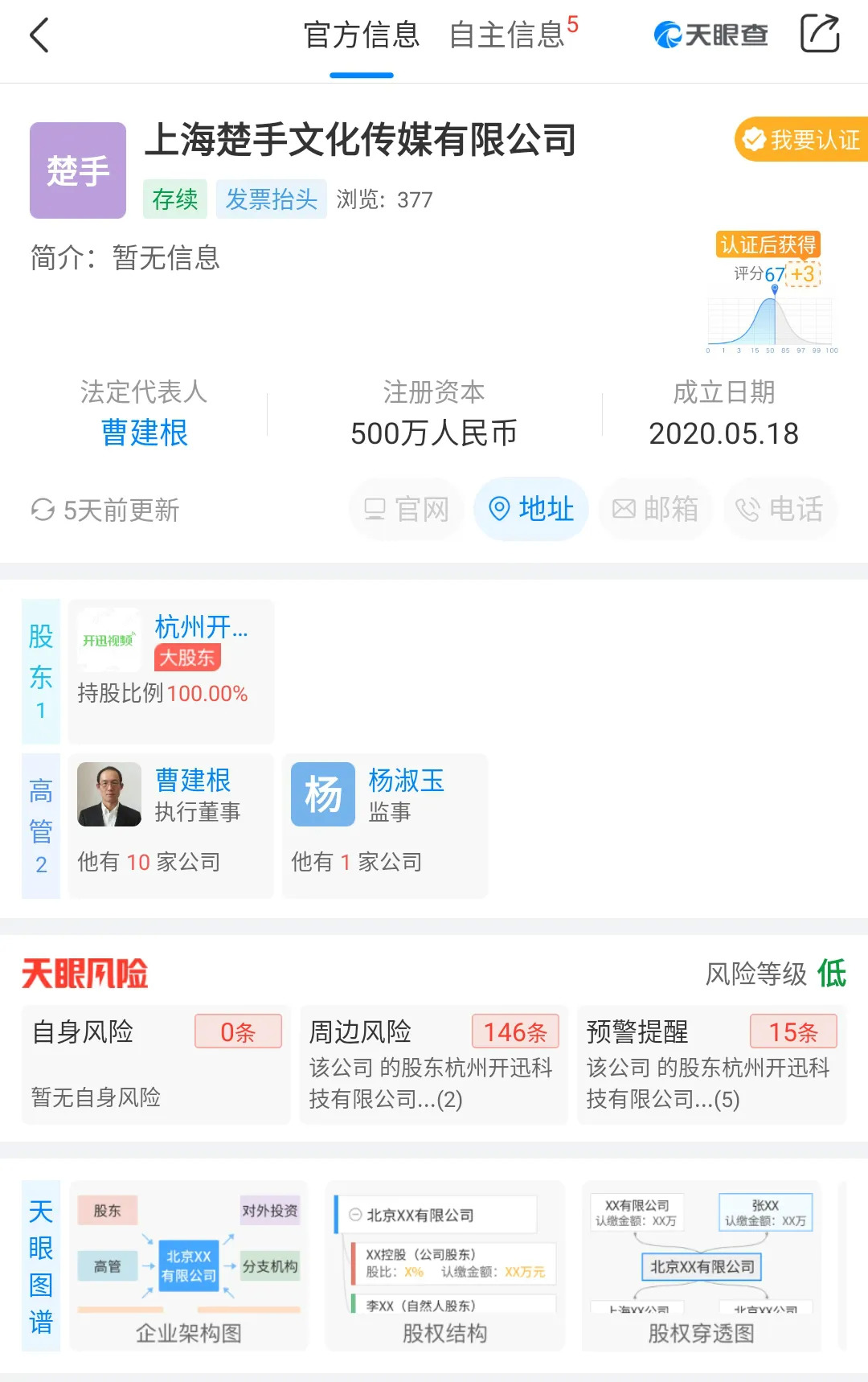Screen dimensions: 868x1382
Task: Open supervisor card for 杨淑玉
Action: 385,825
